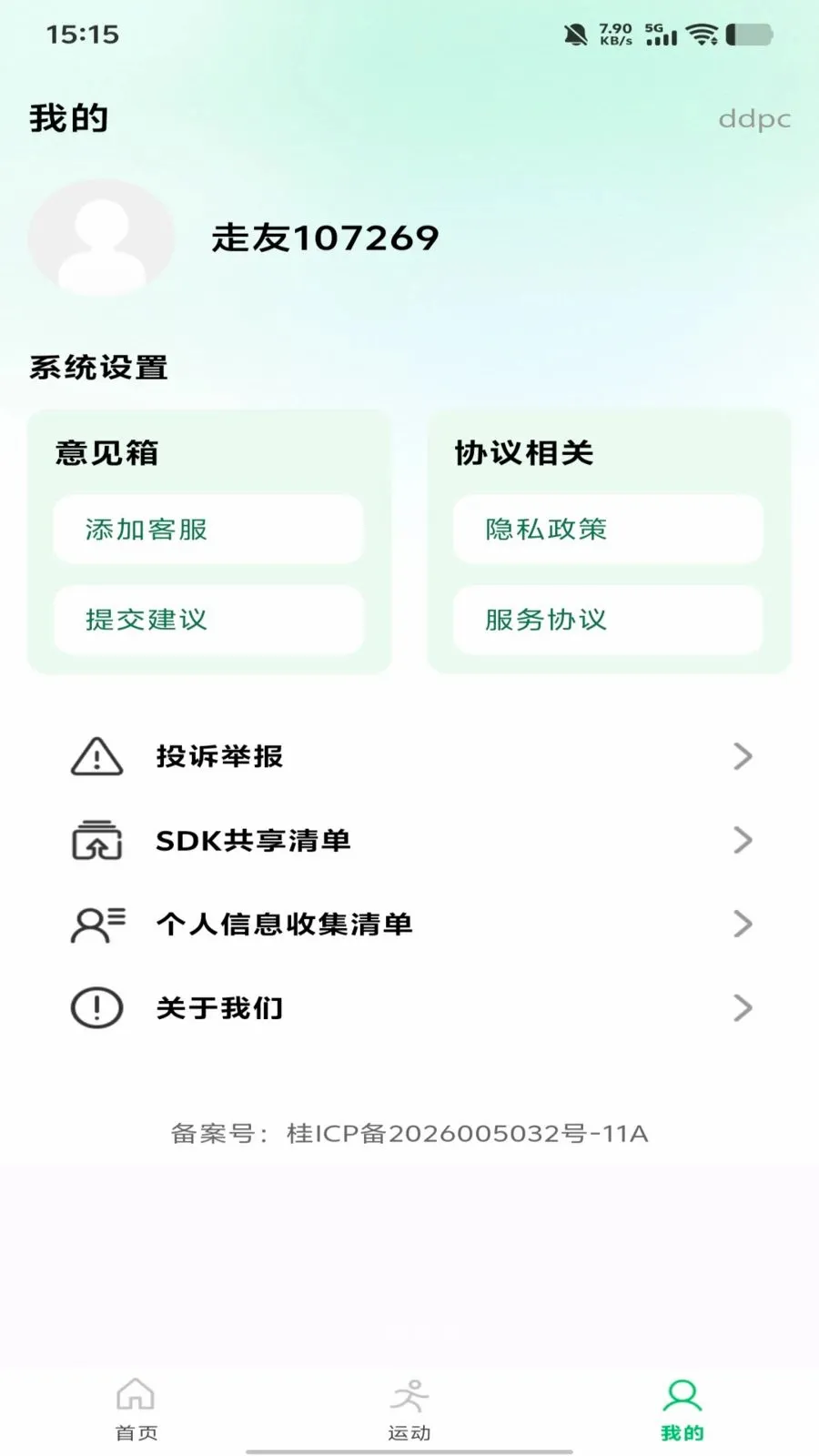Open 提交建议 to submit feedback
The image size is (819, 1456).
click(208, 620)
